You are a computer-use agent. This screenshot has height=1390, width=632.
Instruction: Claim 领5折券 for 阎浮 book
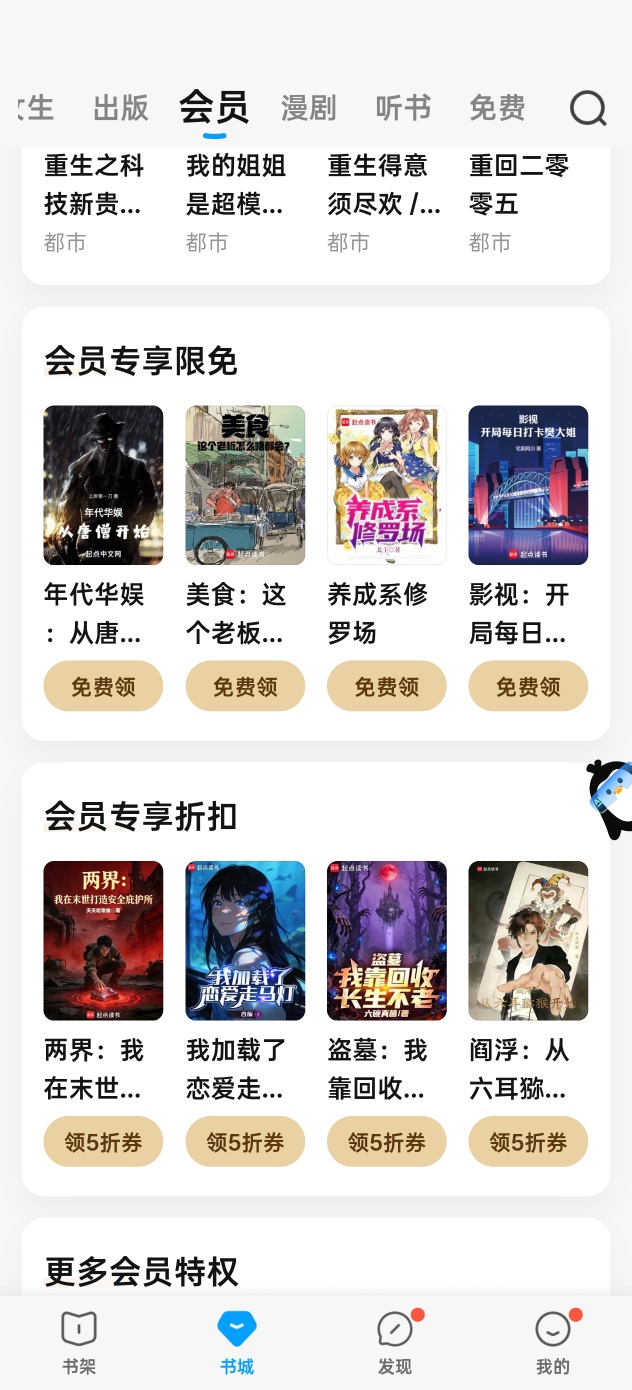click(528, 1142)
